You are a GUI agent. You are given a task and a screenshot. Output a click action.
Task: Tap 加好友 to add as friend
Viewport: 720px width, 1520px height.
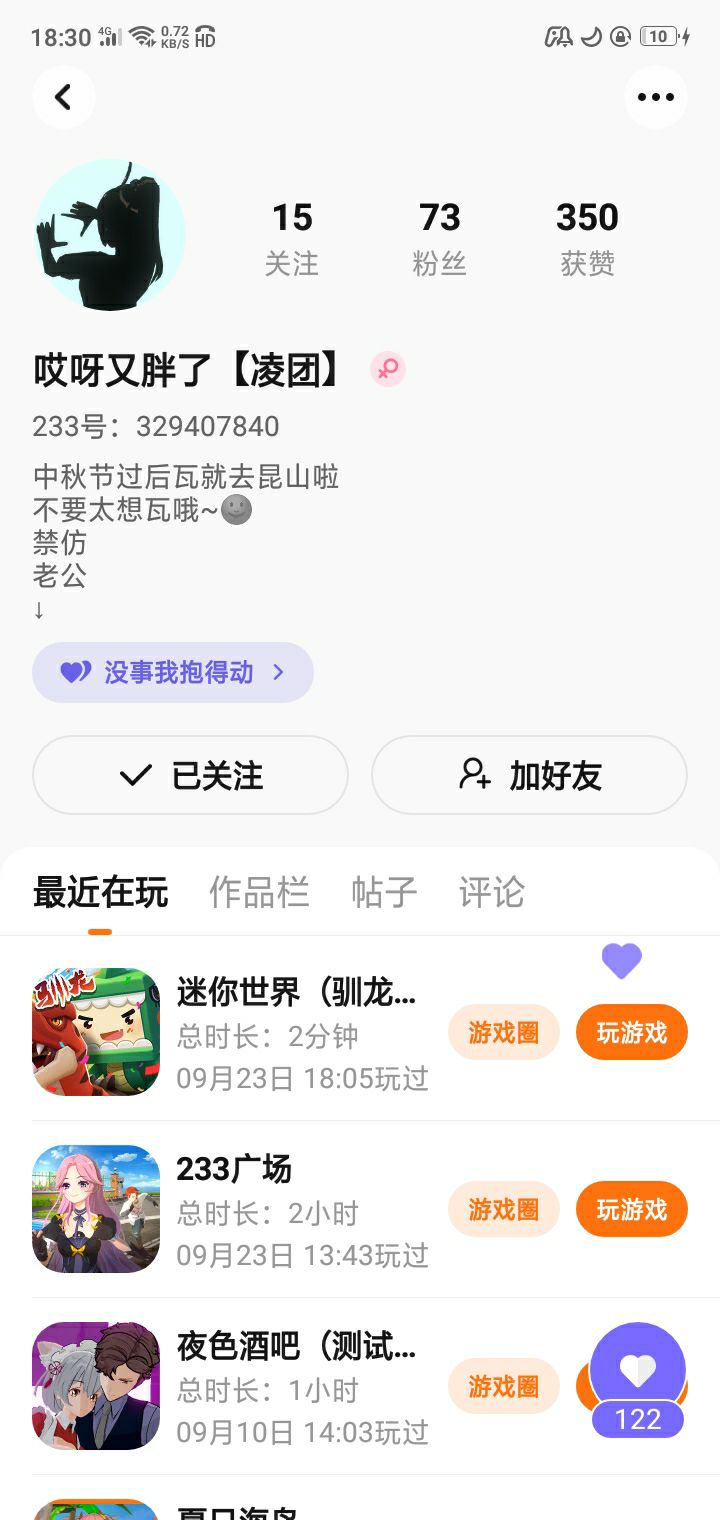click(x=529, y=775)
